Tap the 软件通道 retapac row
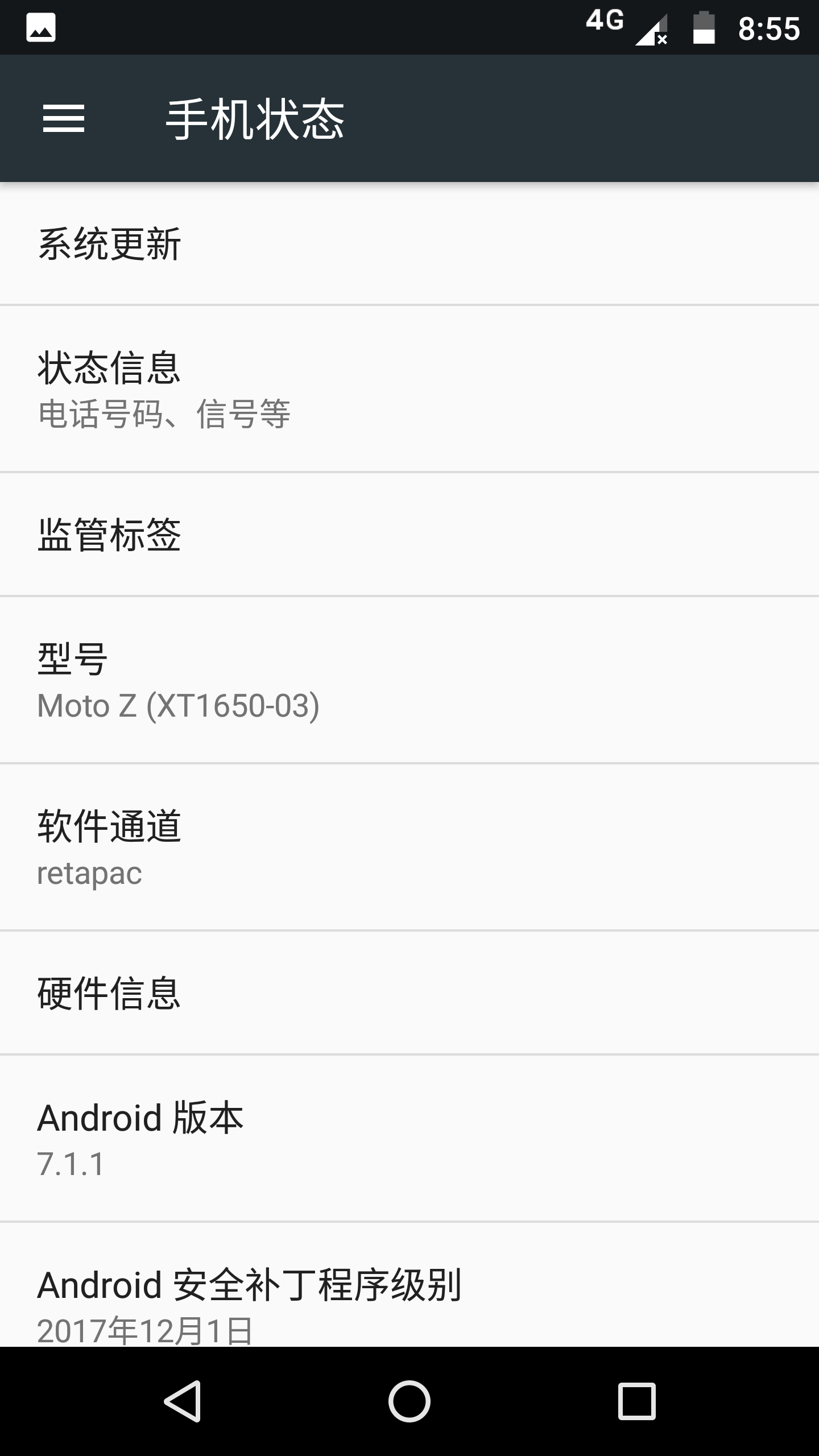 coord(409,847)
